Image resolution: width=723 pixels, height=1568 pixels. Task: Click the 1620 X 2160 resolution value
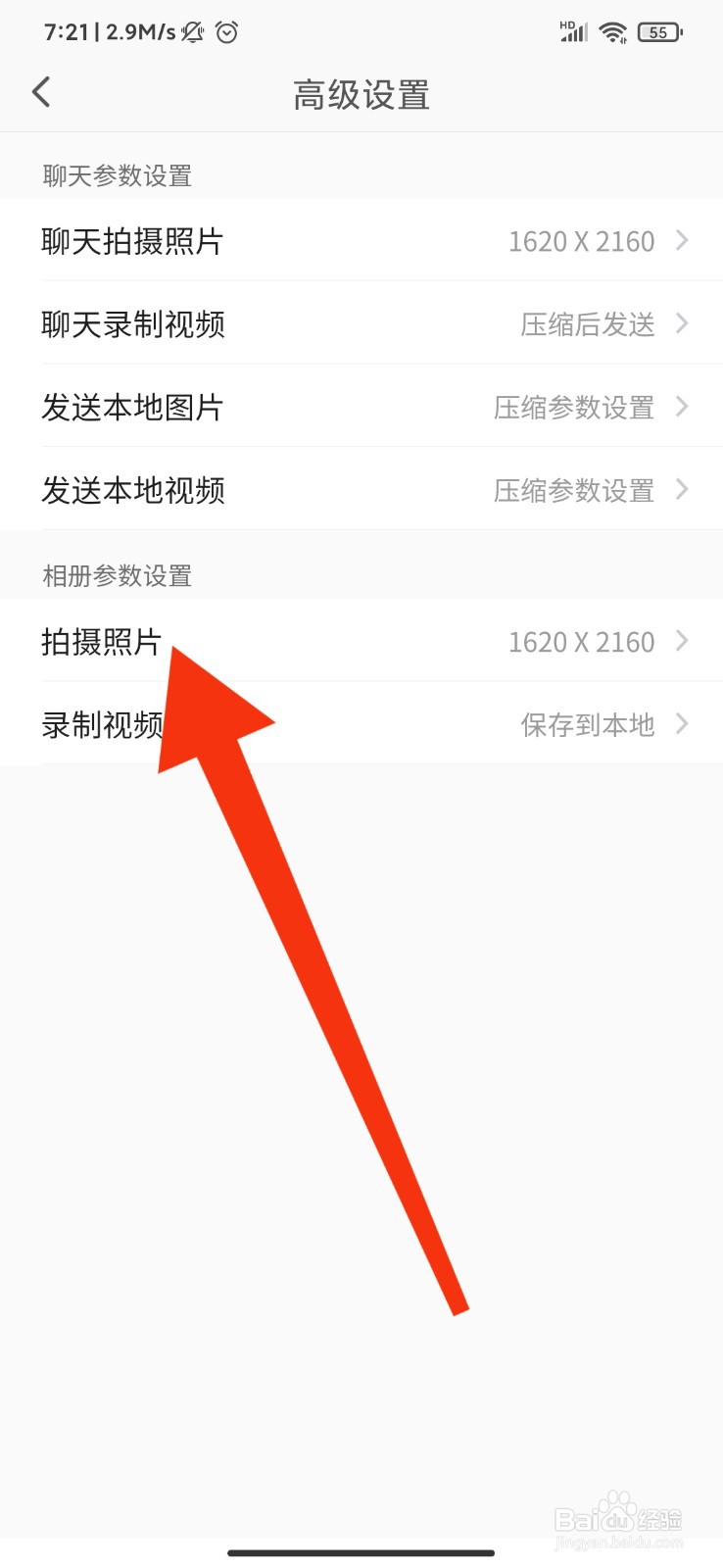point(581,241)
